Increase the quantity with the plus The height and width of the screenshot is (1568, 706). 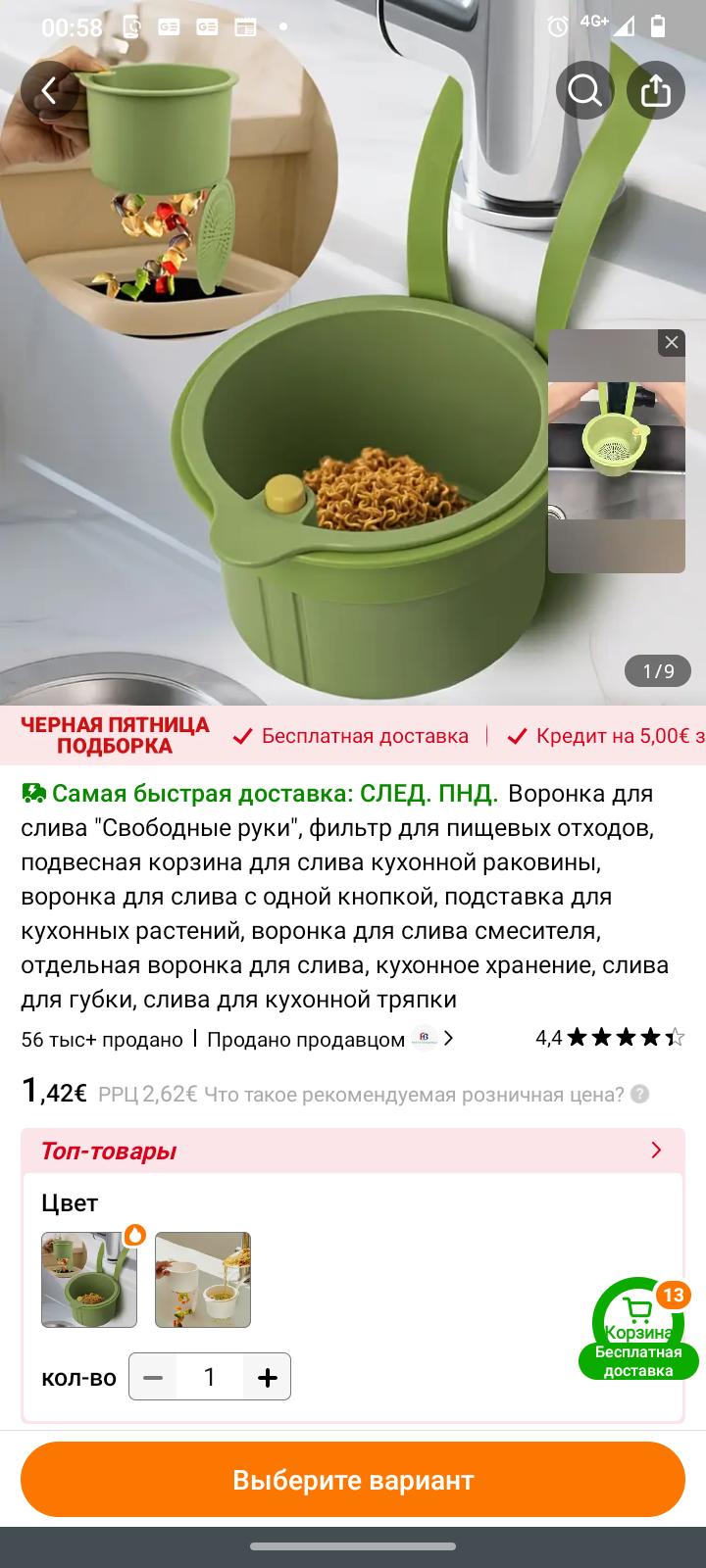tap(267, 1377)
